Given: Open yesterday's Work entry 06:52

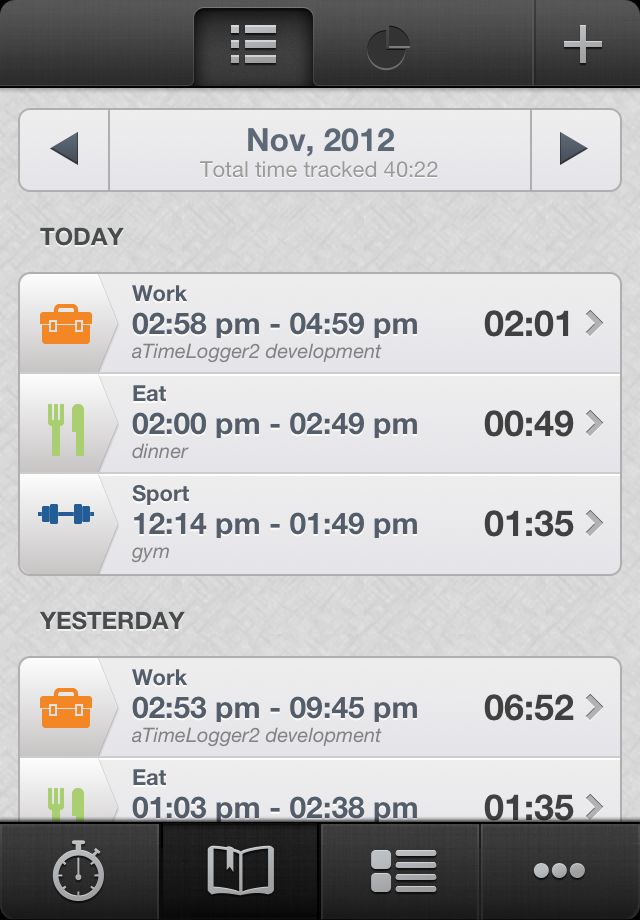Looking at the screenshot, I should click(x=320, y=707).
